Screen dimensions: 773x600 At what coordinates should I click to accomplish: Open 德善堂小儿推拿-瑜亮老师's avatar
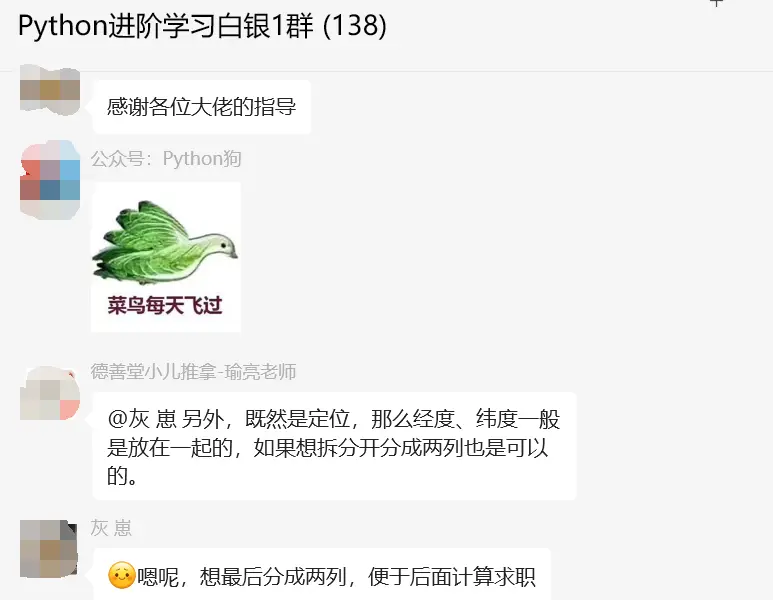point(50,392)
